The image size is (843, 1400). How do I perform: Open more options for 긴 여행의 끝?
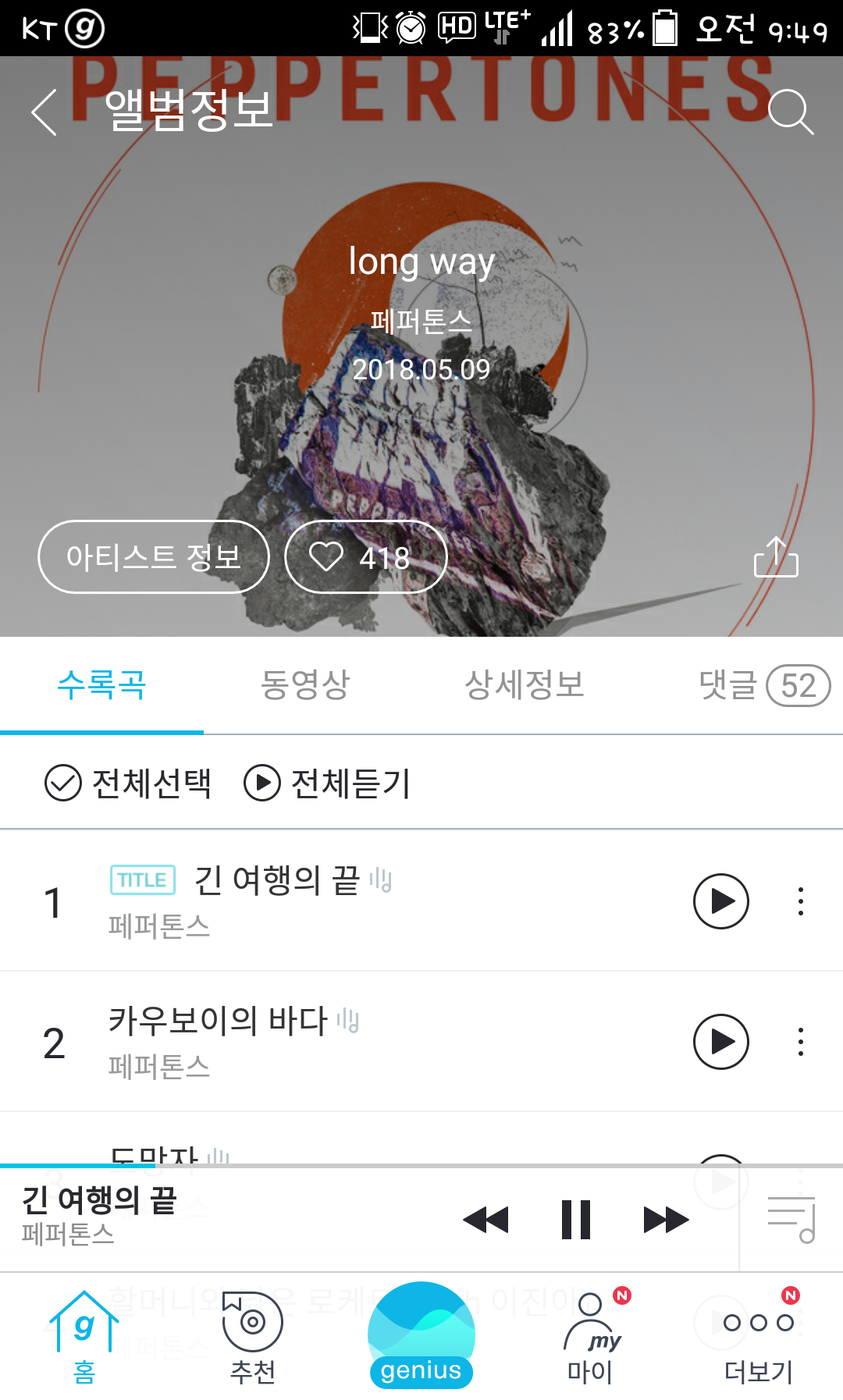[x=800, y=901]
